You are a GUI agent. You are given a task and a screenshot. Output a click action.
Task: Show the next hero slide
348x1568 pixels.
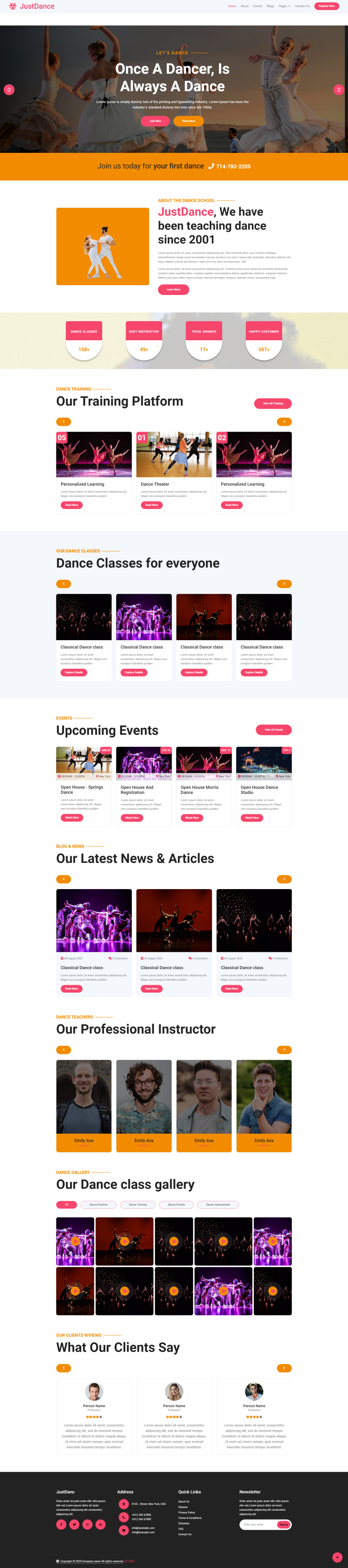339,89
